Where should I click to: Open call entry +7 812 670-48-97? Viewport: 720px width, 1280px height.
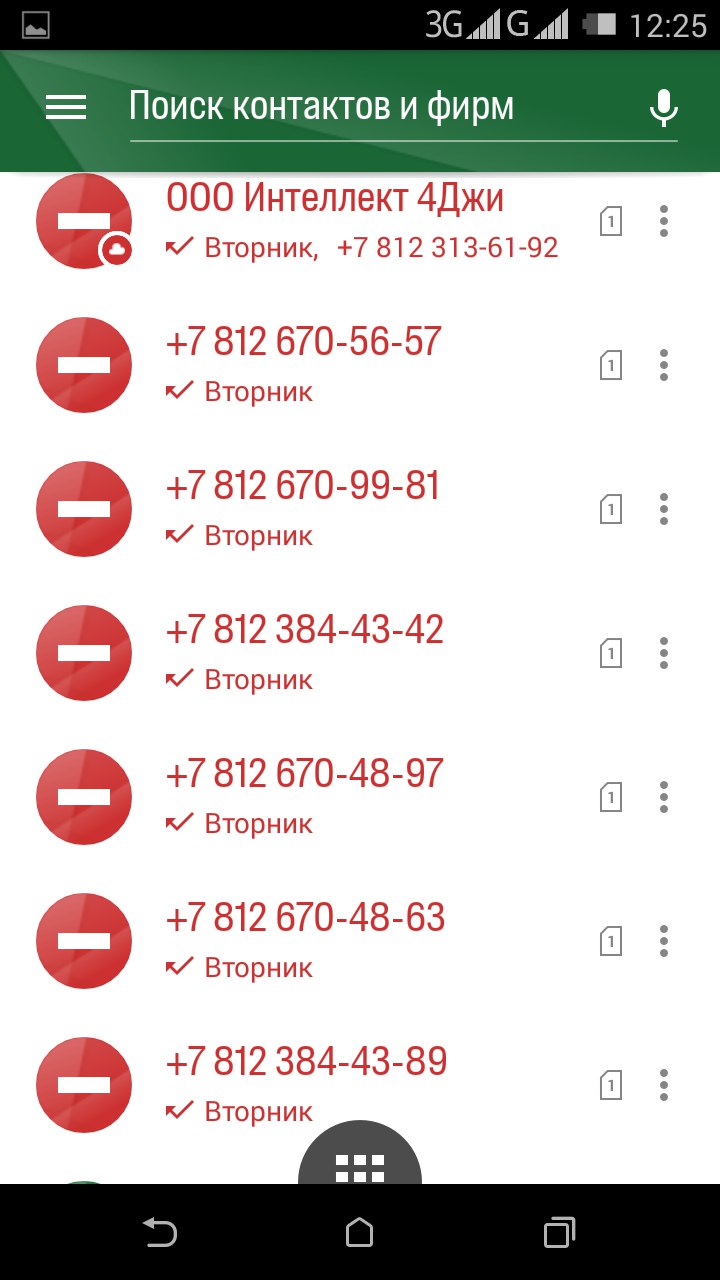coord(360,797)
